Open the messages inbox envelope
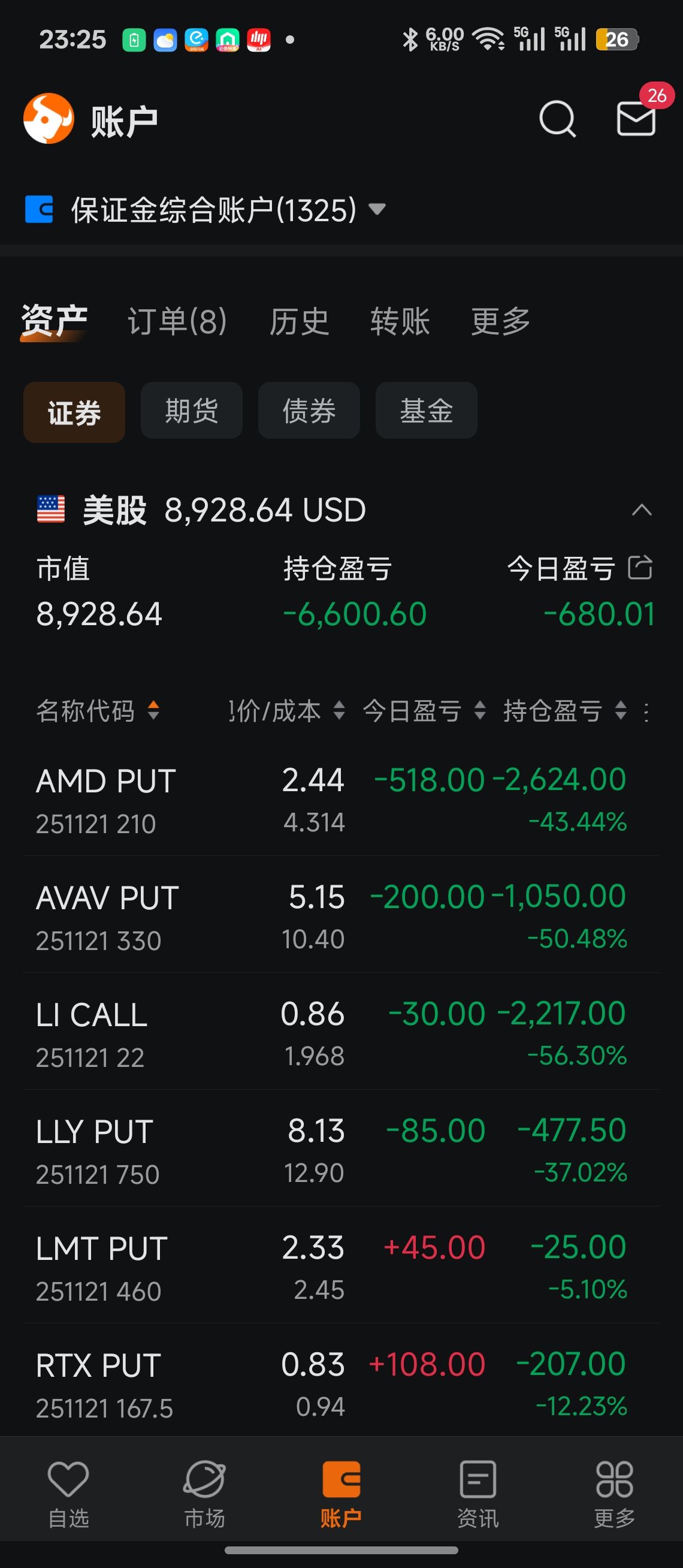 click(x=636, y=119)
